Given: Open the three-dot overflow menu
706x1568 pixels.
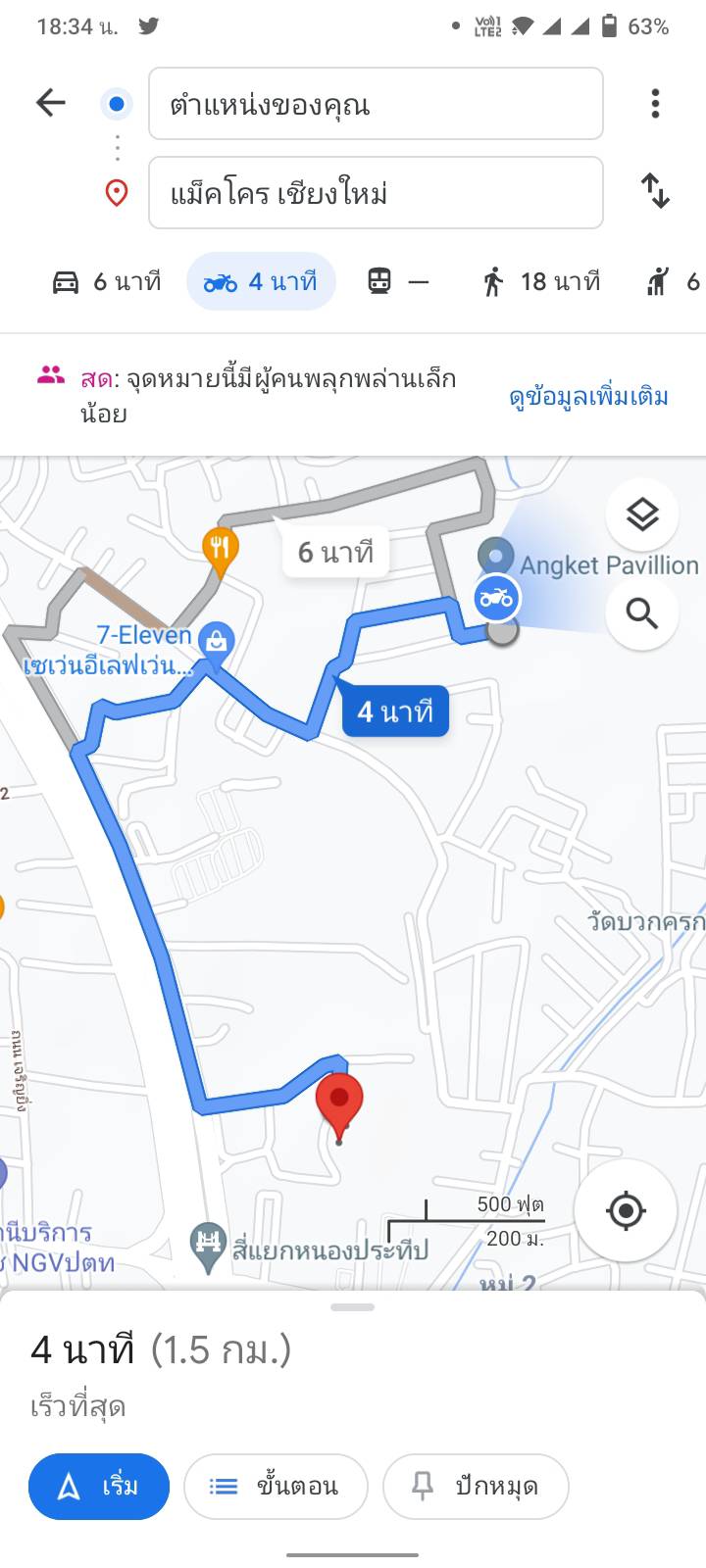Looking at the screenshot, I should (x=655, y=103).
